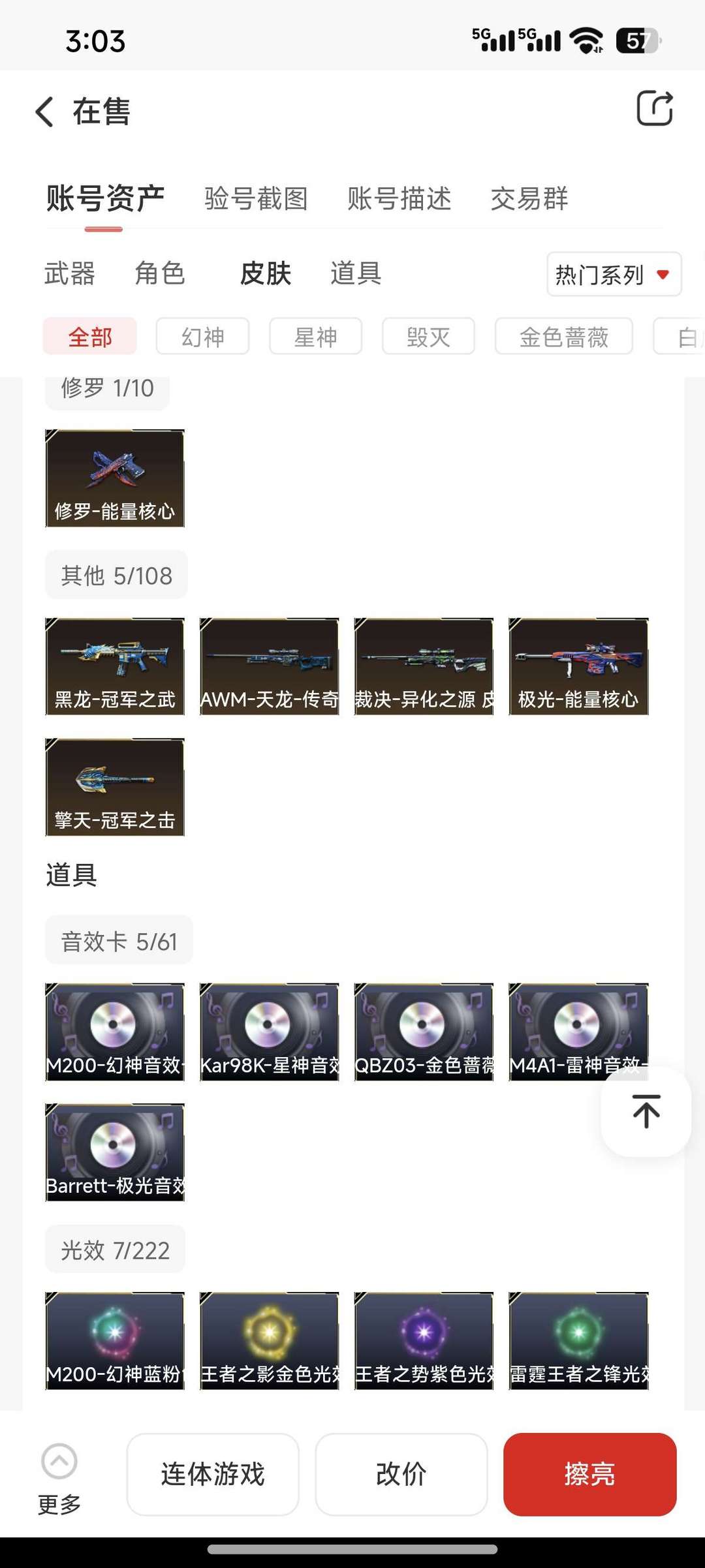Image resolution: width=705 pixels, height=1568 pixels.
Task: Tap the 改价 button
Action: 401,1474
